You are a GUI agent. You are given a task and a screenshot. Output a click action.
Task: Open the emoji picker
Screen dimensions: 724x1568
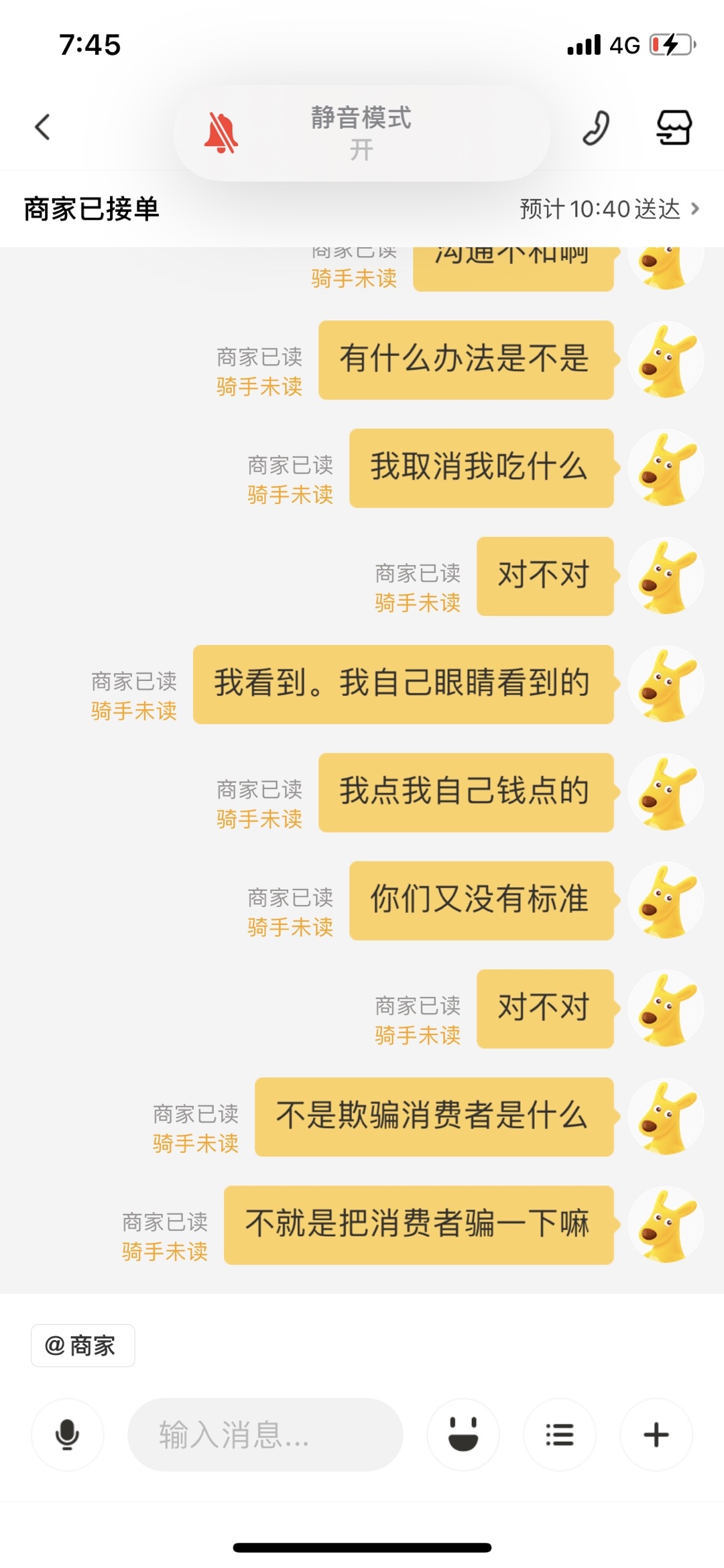(463, 1435)
